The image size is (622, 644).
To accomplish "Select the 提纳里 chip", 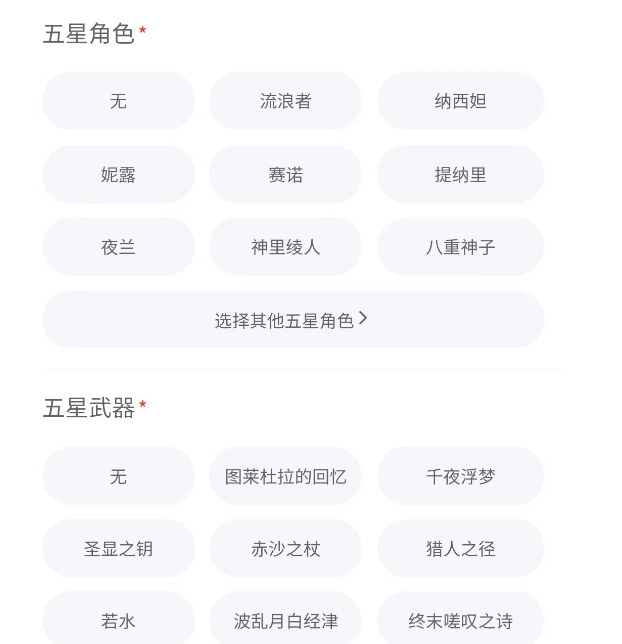I will (x=460, y=175).
